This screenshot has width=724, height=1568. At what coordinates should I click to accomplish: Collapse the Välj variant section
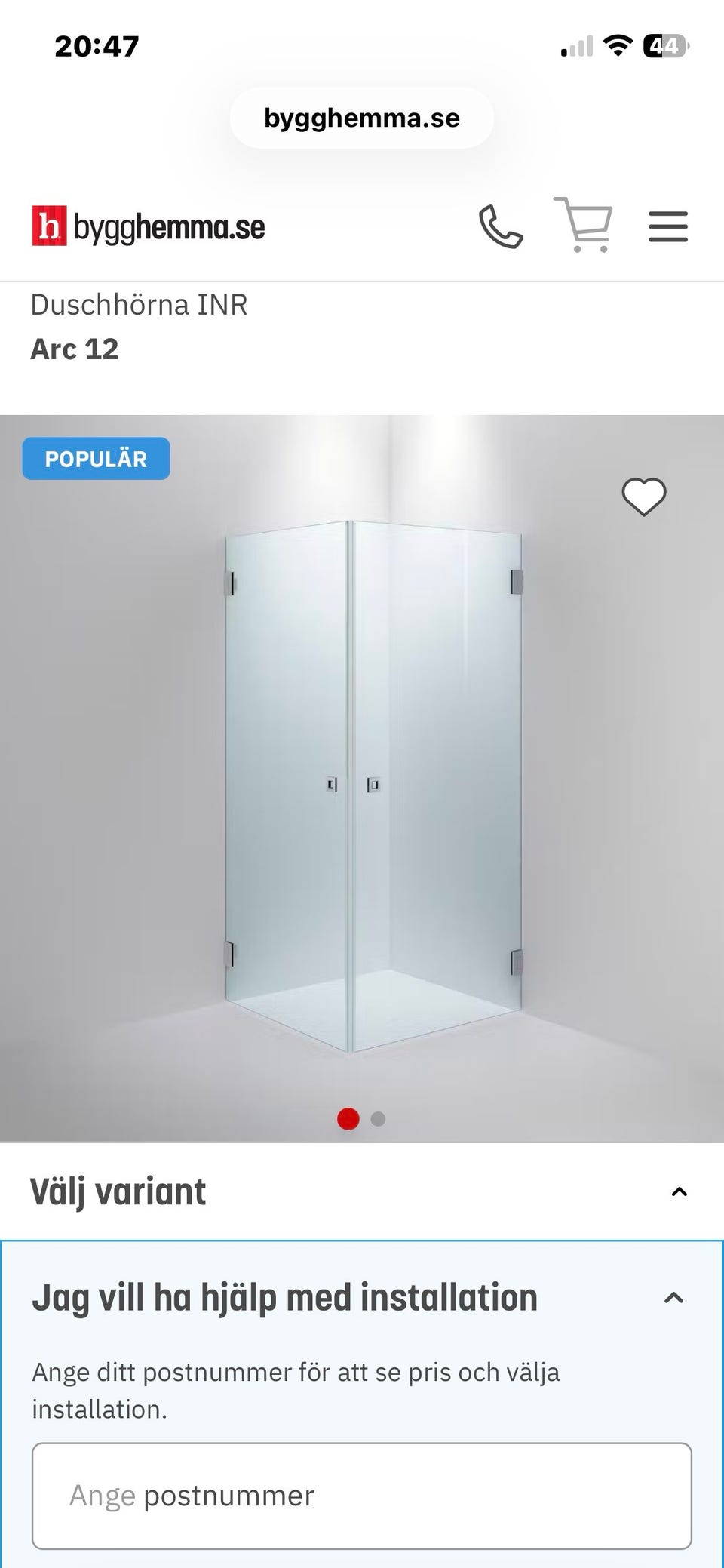(679, 1192)
